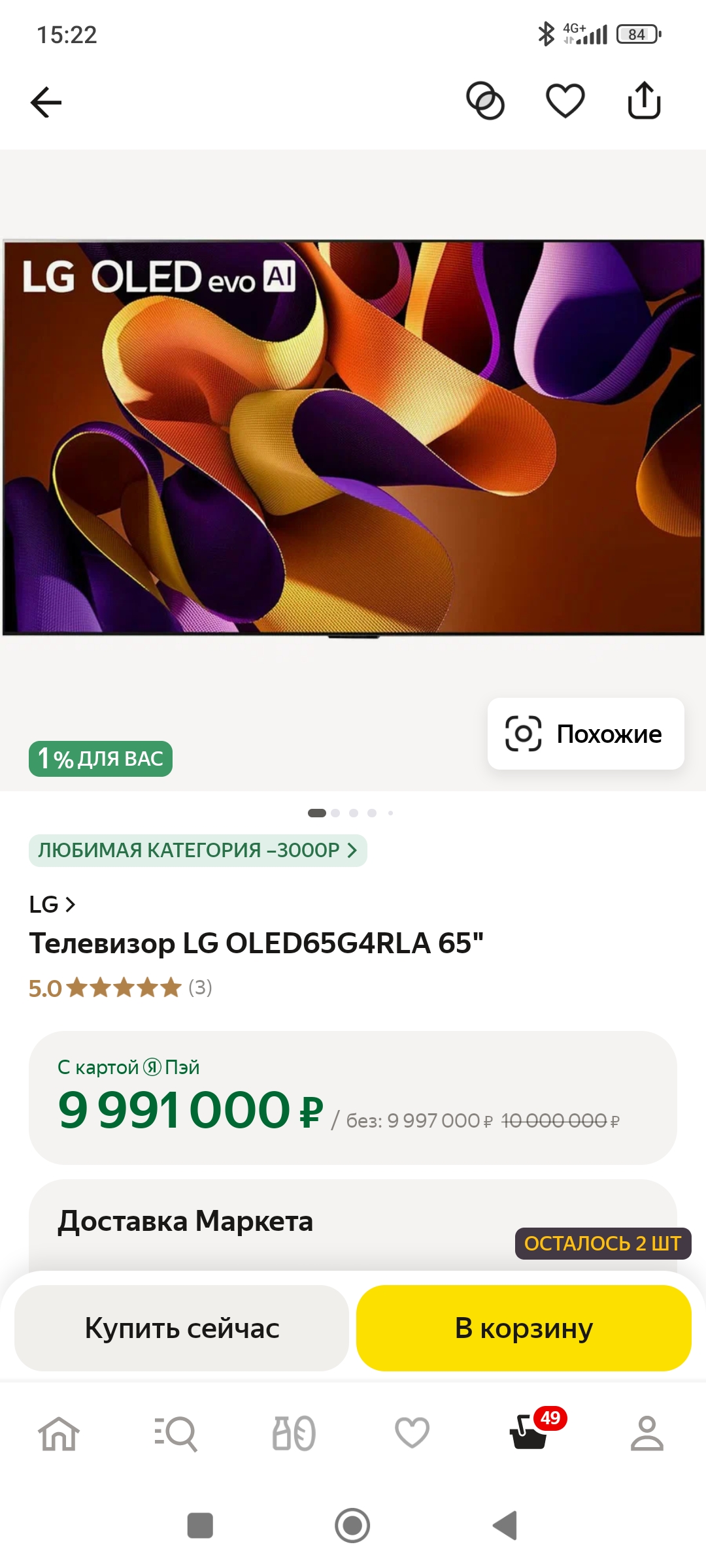This screenshot has width=706, height=1568.
Task: Open the favorites tab in bottom bar
Action: pos(412,1433)
